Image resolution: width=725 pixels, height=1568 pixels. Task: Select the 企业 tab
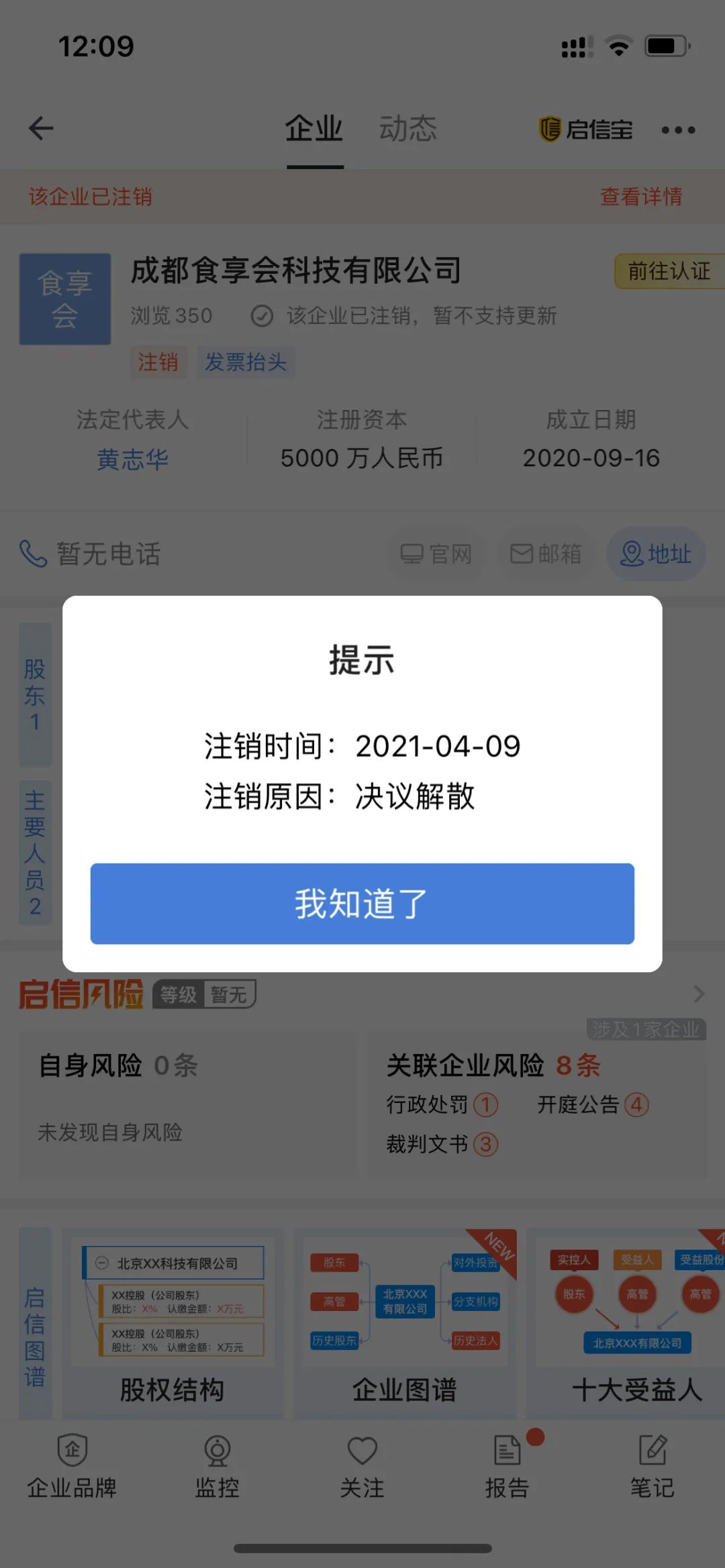(x=314, y=129)
